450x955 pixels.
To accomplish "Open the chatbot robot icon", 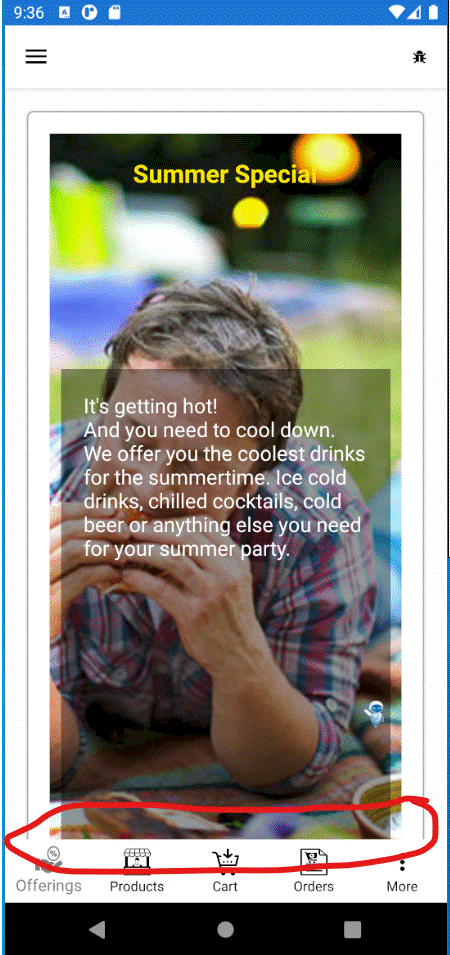I will pos(376,713).
